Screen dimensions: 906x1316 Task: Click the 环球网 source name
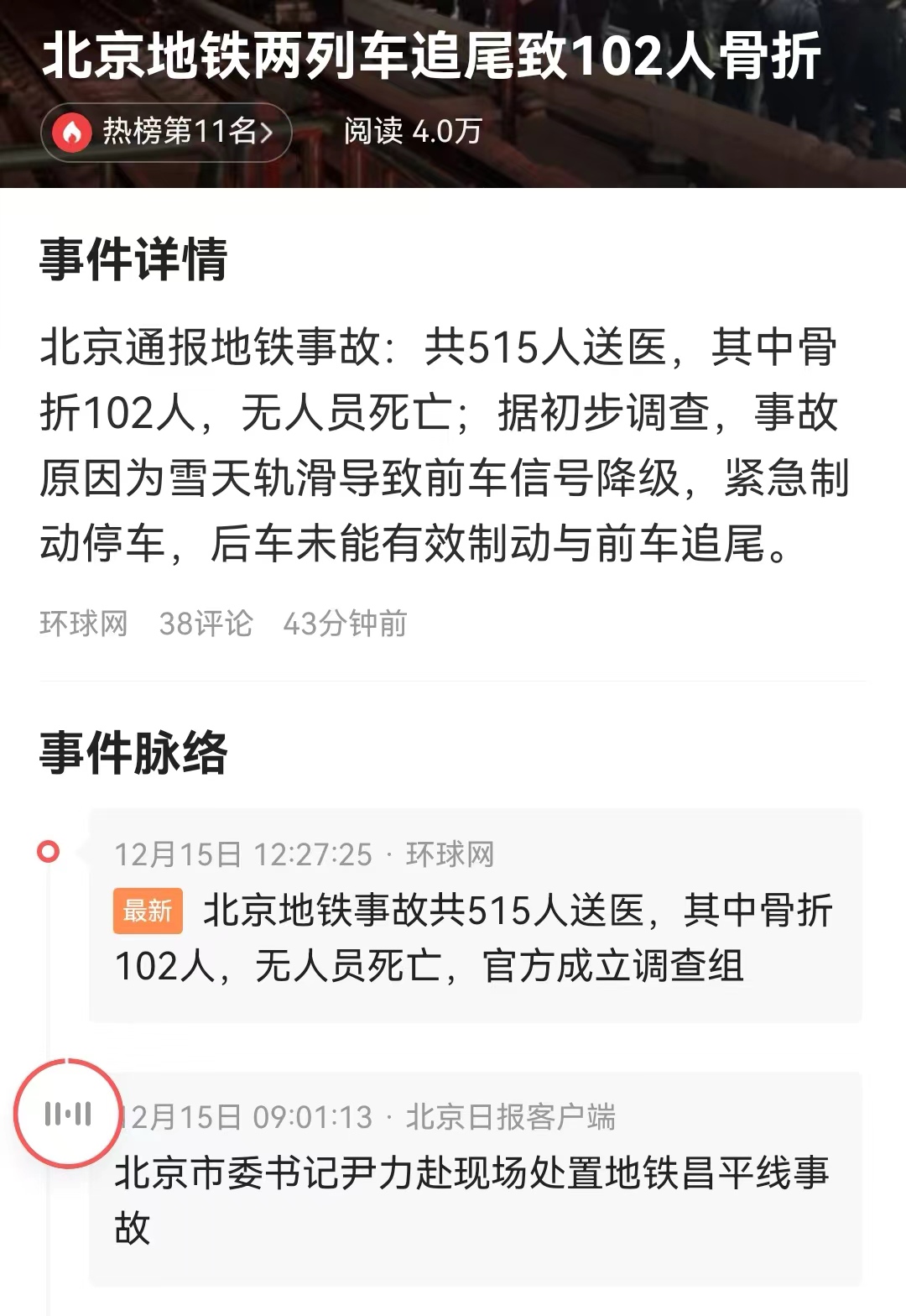pos(84,623)
